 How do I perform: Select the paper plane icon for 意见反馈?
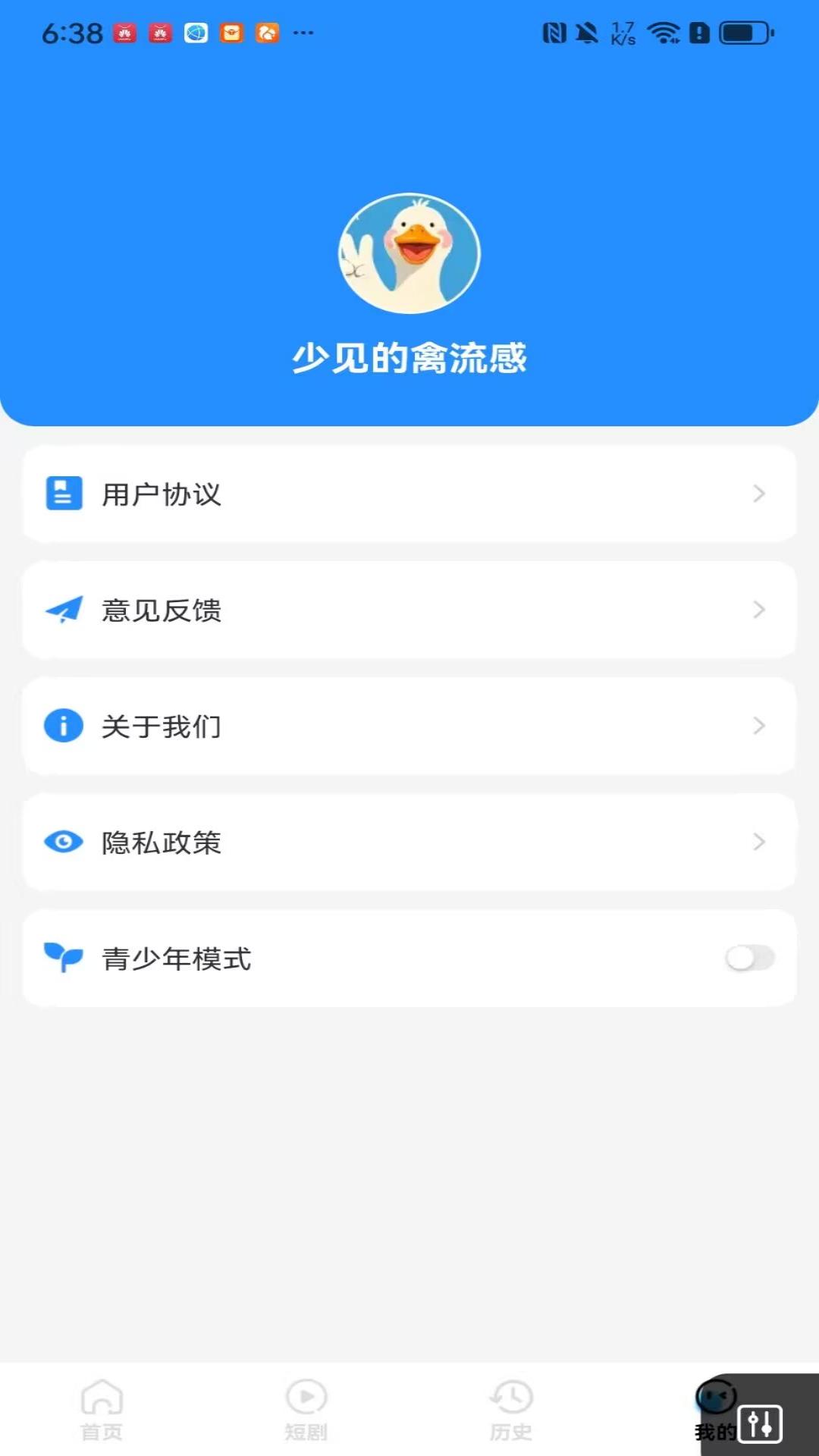(64, 610)
